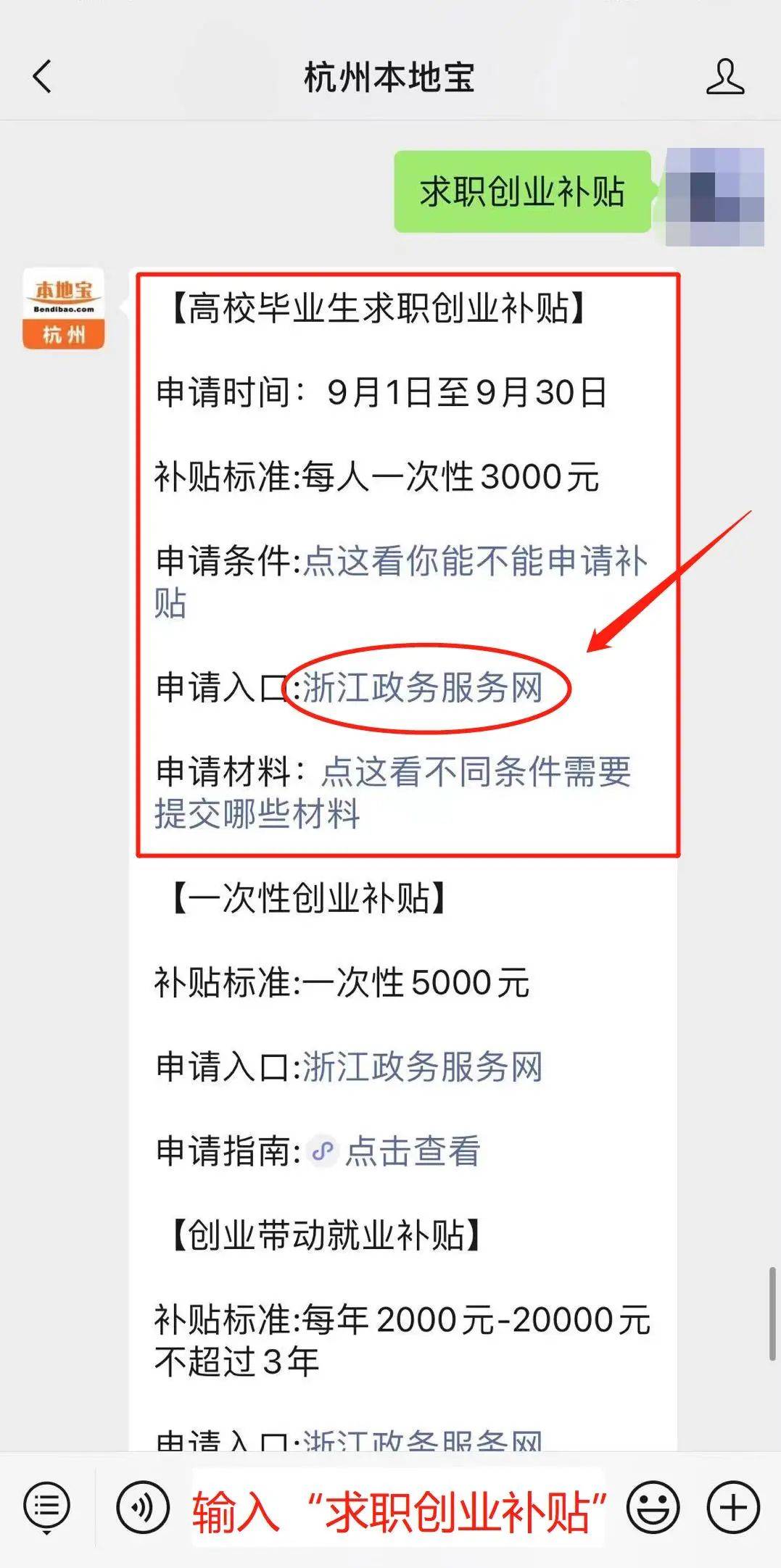Go back from the 杭州本地宝 chat
Screen dimensions: 781x1568
(42, 77)
